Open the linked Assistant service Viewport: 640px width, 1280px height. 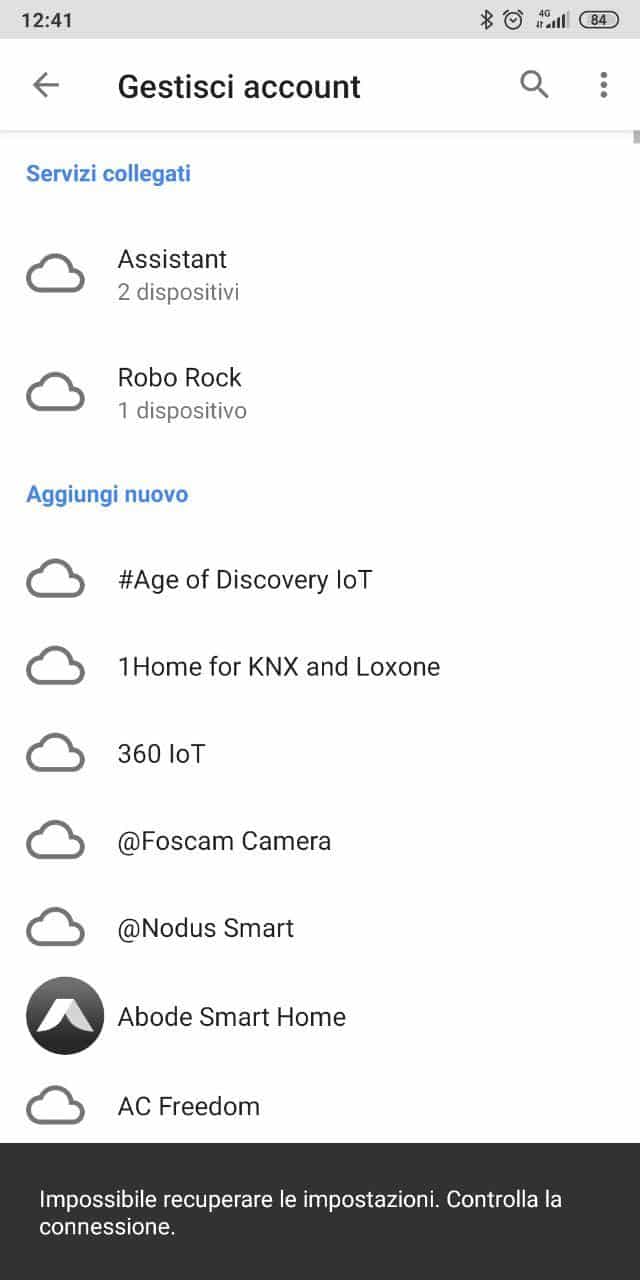(320, 274)
